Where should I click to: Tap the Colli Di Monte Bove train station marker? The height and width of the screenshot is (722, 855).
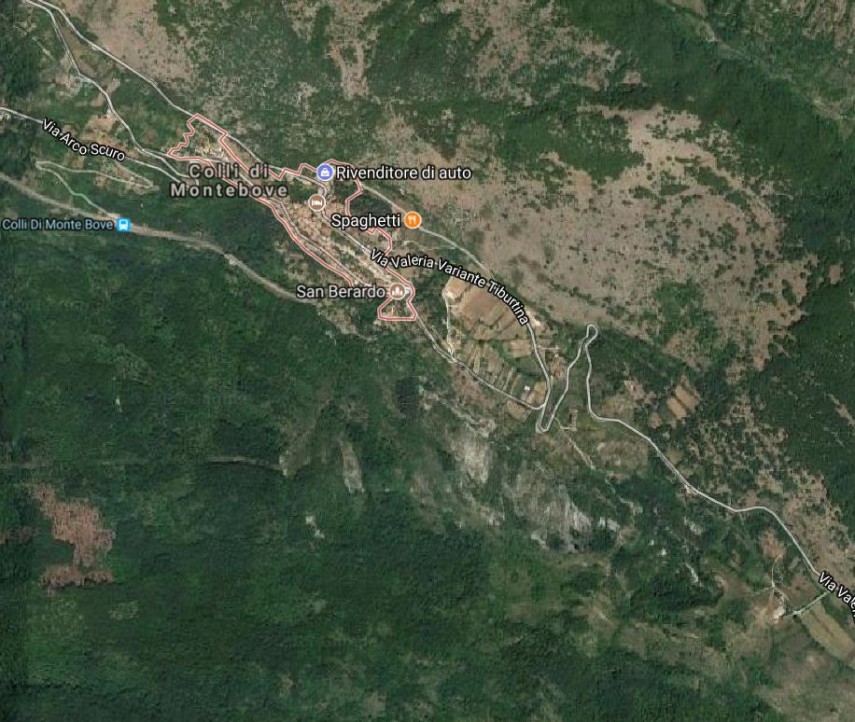tap(124, 225)
